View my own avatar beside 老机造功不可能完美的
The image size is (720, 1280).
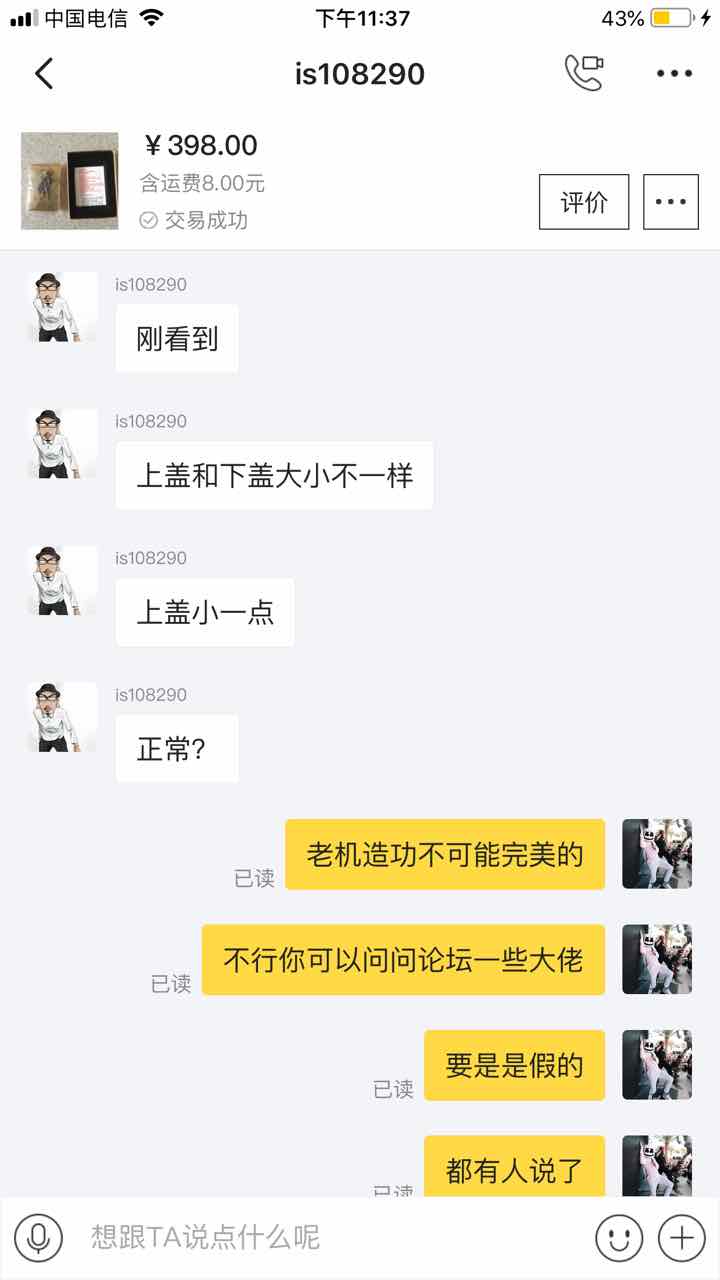[x=657, y=854]
